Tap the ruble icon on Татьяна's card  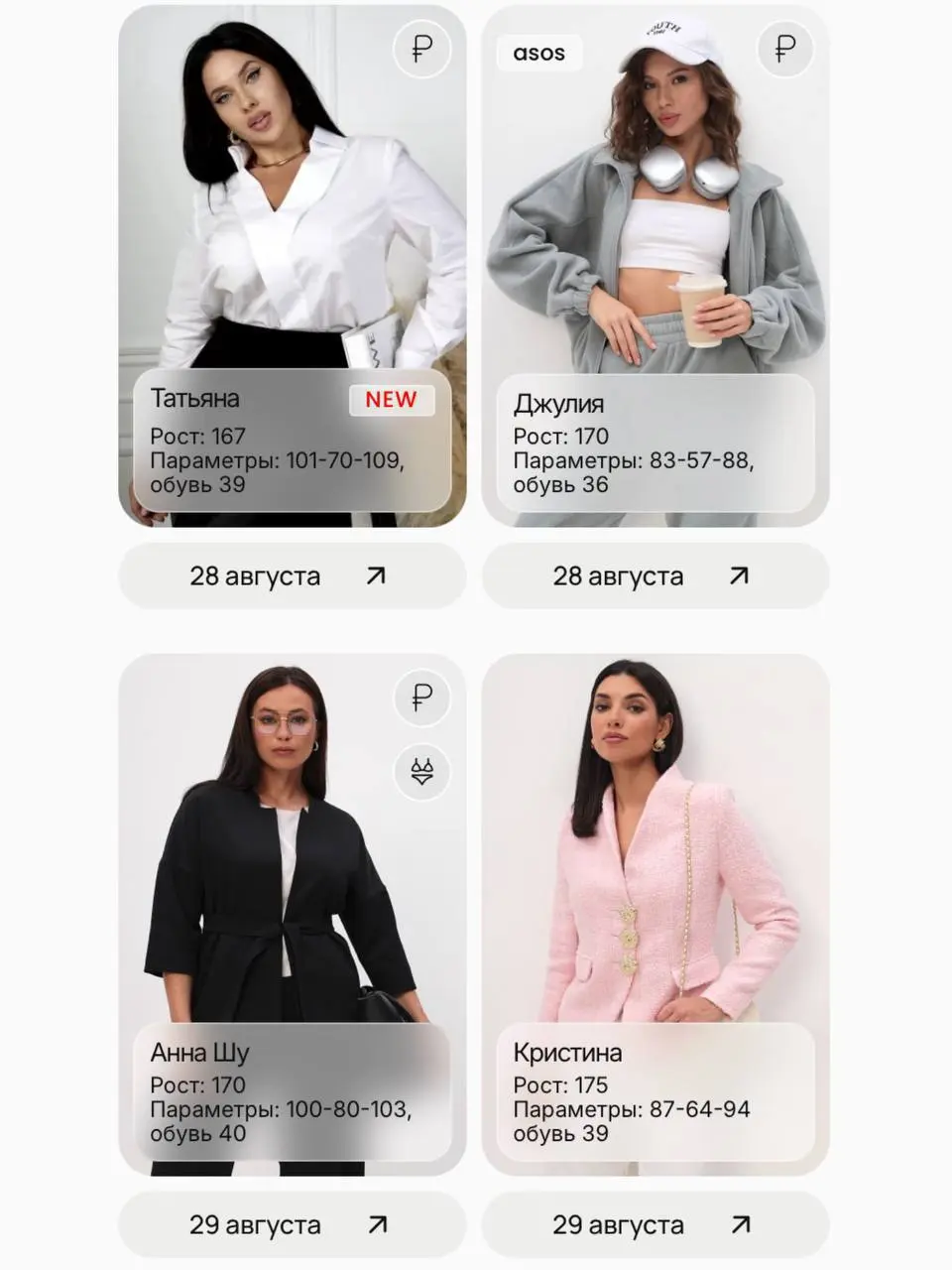tap(422, 49)
